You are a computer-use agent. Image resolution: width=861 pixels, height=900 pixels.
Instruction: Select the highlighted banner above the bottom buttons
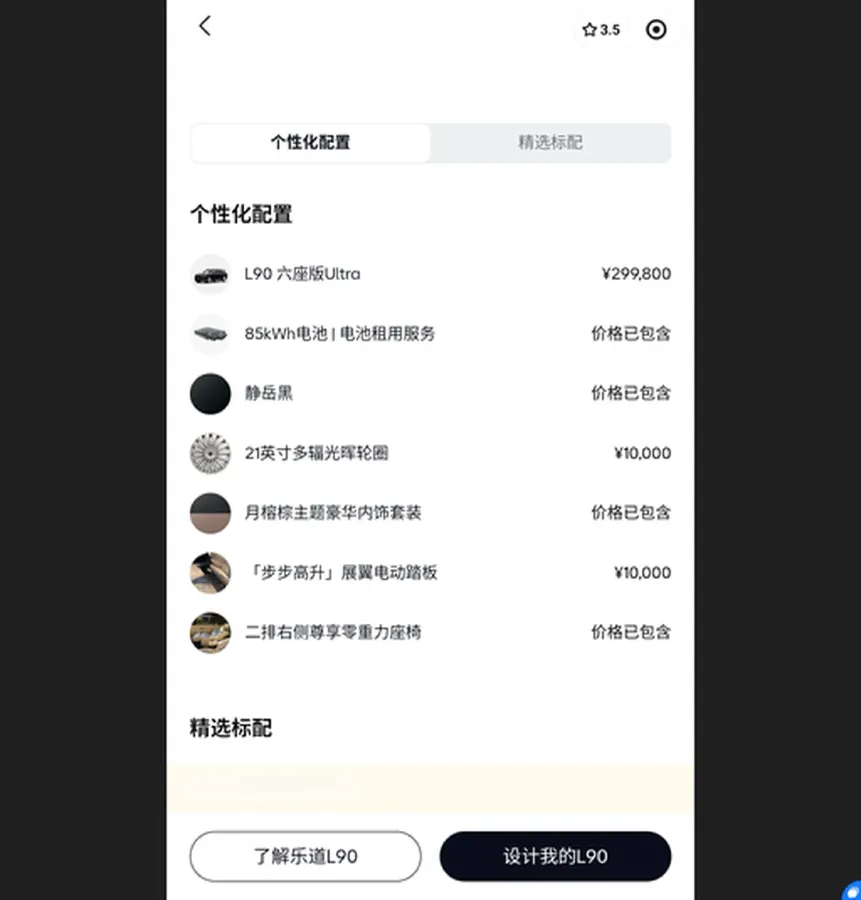click(430, 789)
